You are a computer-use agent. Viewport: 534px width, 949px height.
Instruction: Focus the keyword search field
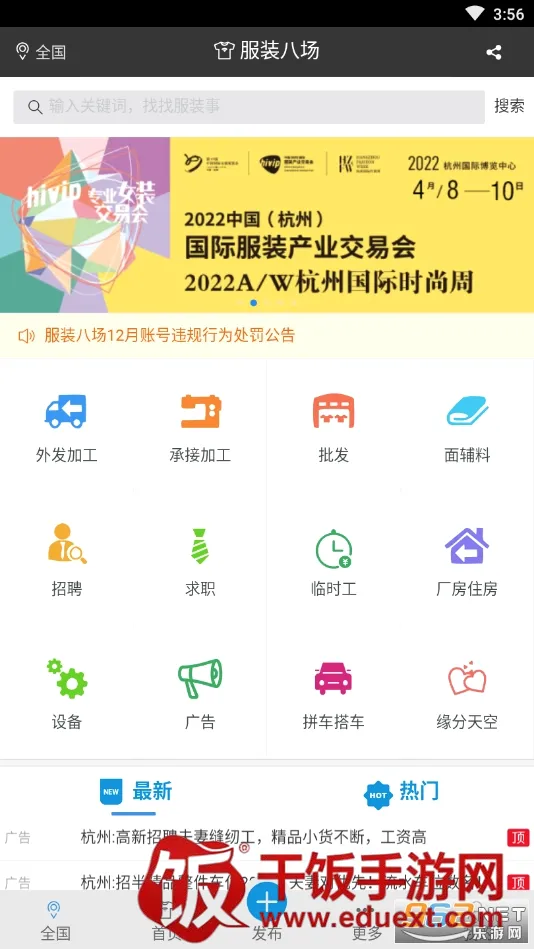pyautogui.click(x=249, y=107)
